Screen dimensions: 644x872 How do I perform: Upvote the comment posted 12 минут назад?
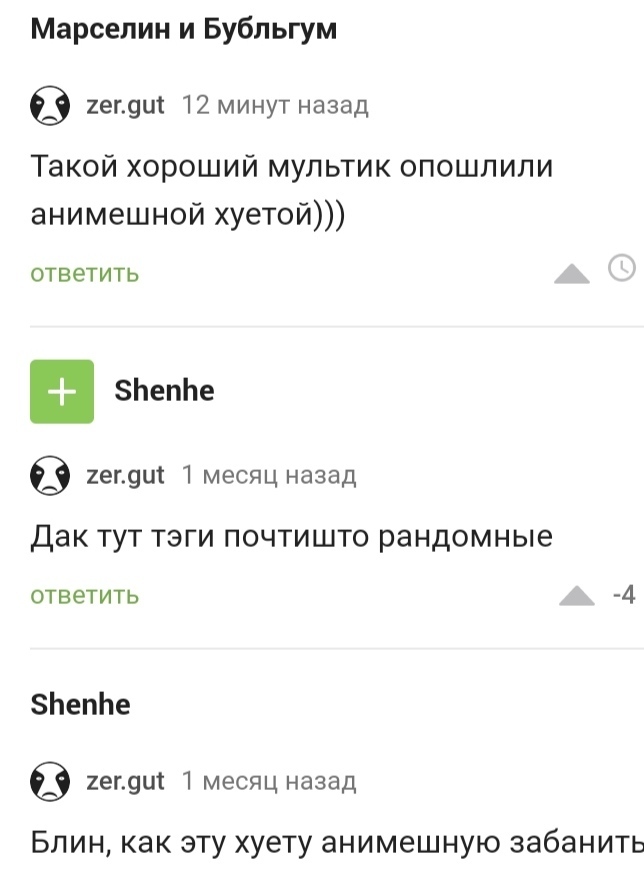coord(572,273)
